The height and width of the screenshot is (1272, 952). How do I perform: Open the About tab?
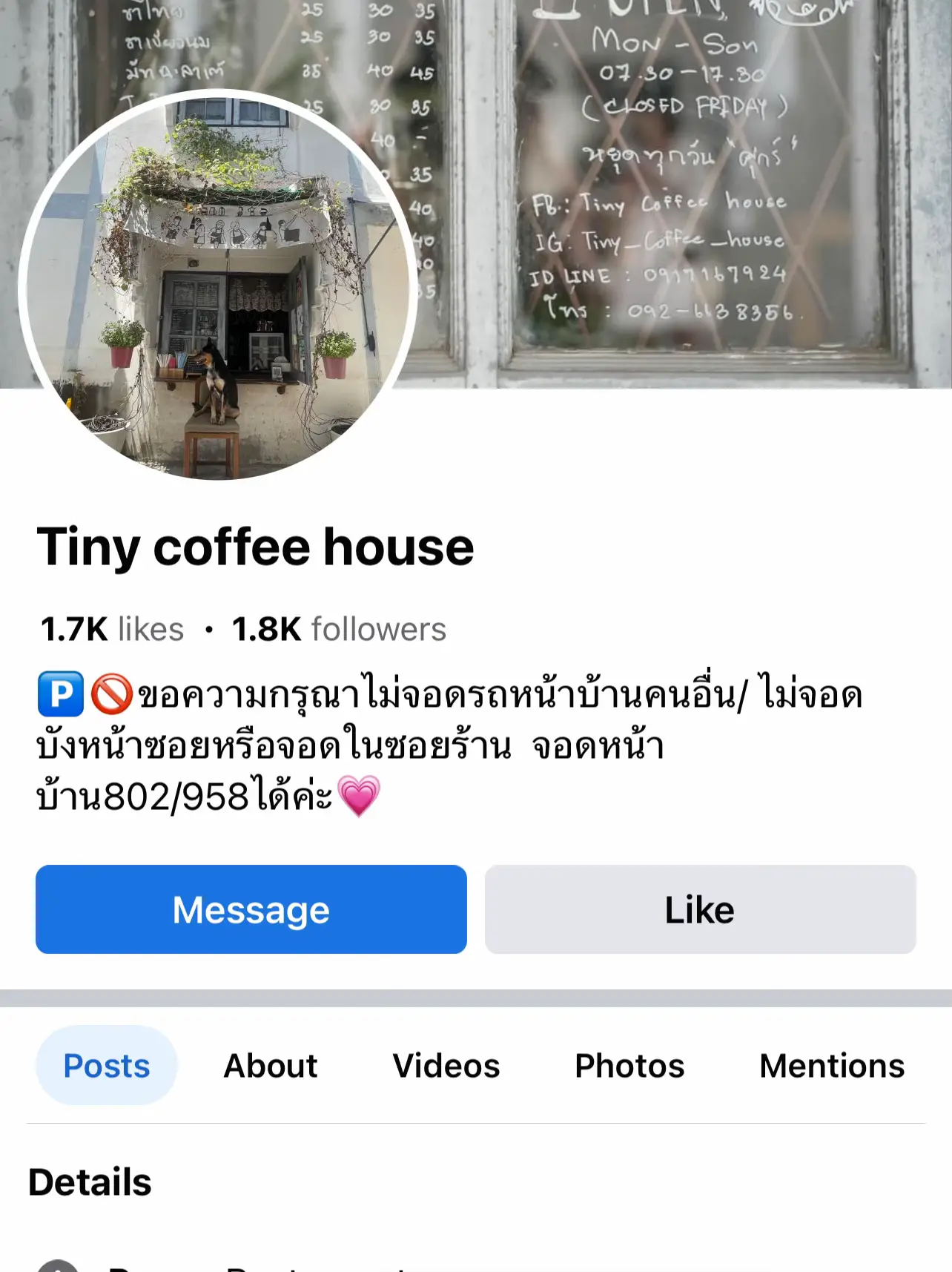[x=270, y=1065]
